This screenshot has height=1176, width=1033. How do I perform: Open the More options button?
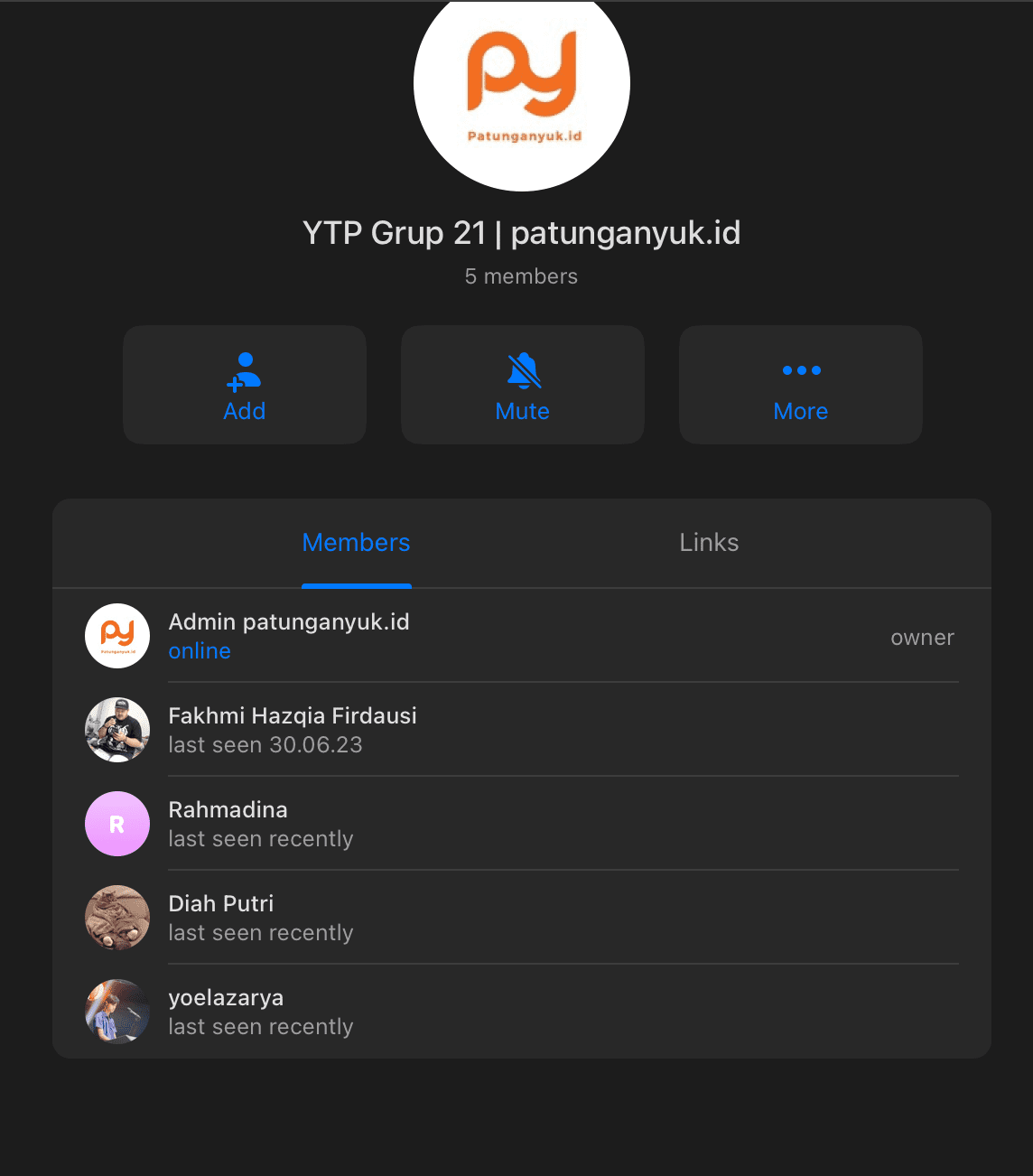[801, 385]
